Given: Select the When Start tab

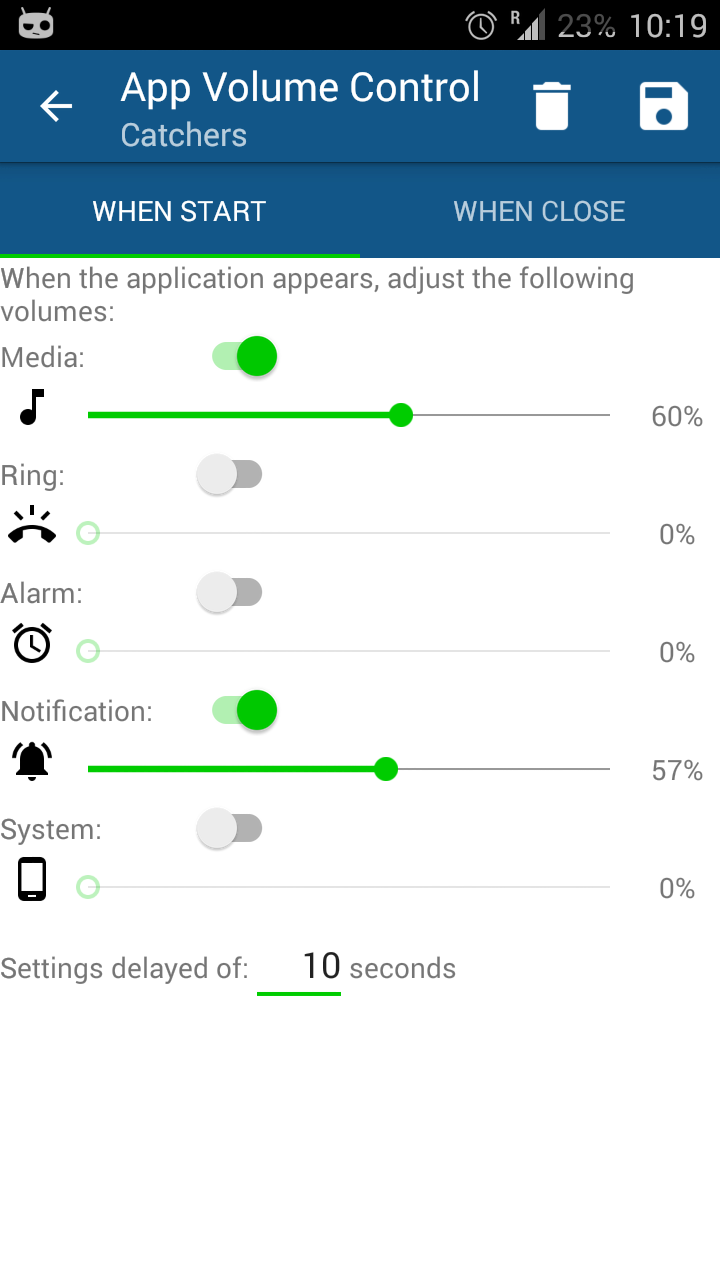Looking at the screenshot, I should point(180,211).
